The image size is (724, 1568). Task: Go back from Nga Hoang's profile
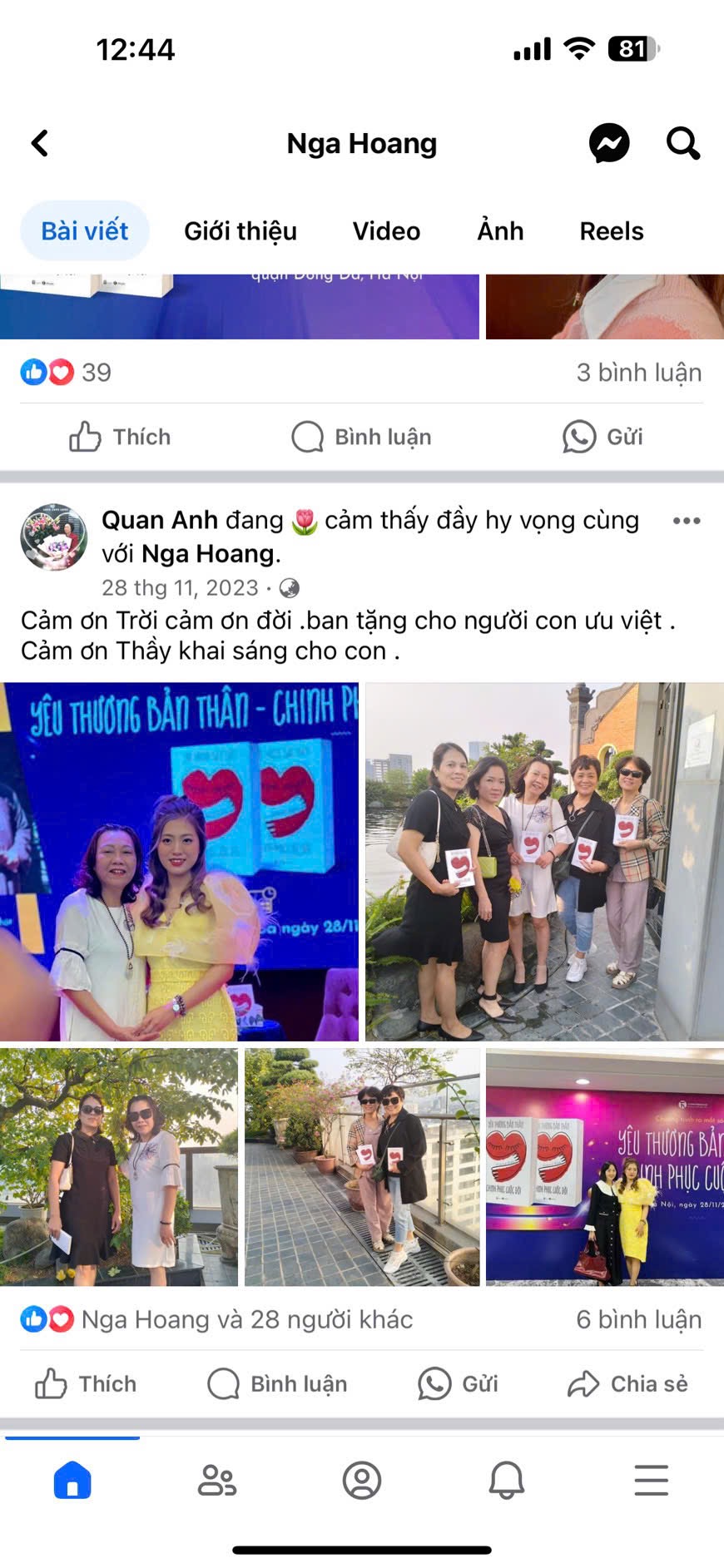click(40, 143)
